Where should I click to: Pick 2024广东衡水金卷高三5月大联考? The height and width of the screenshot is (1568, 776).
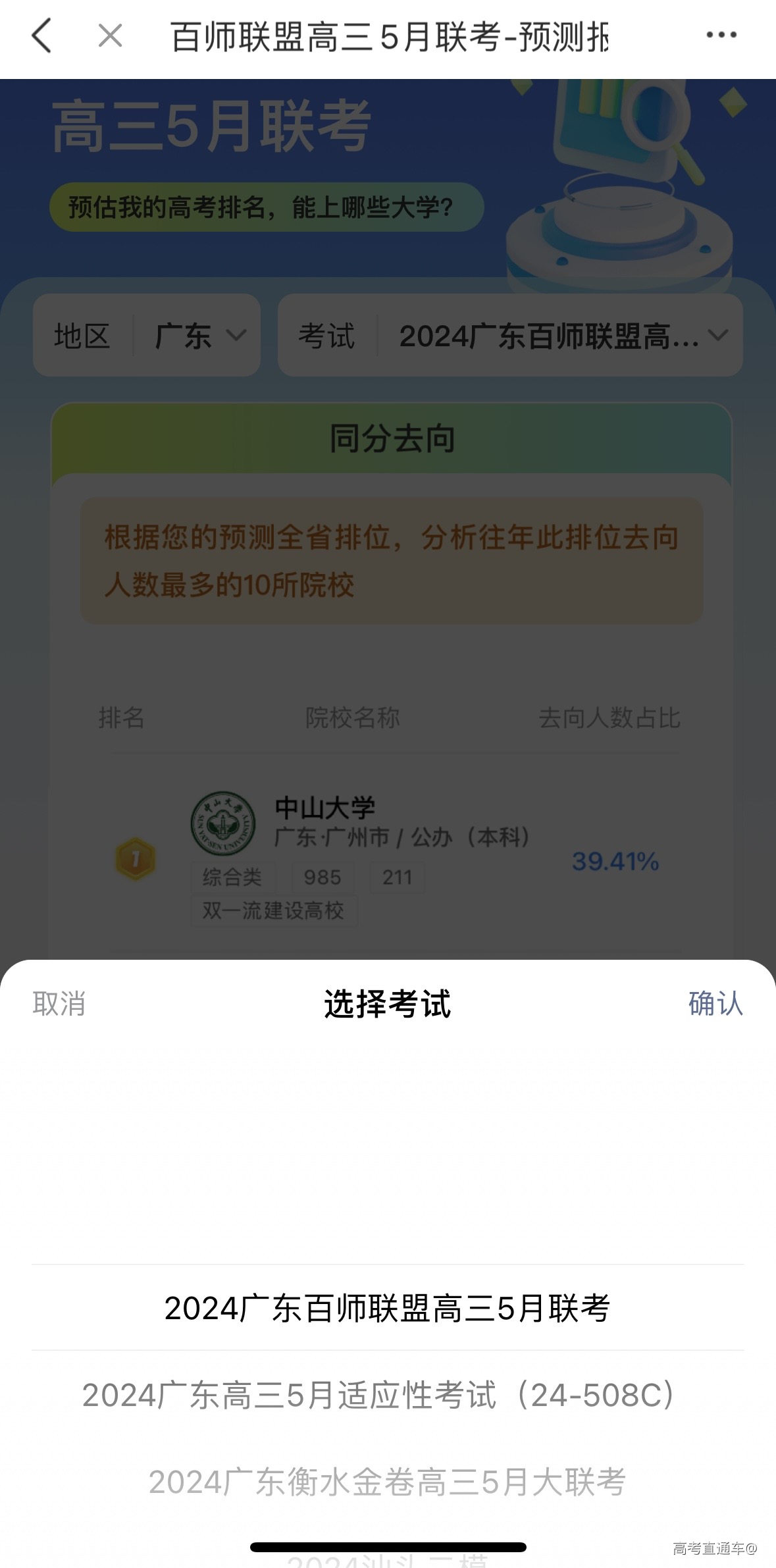coord(387,1482)
